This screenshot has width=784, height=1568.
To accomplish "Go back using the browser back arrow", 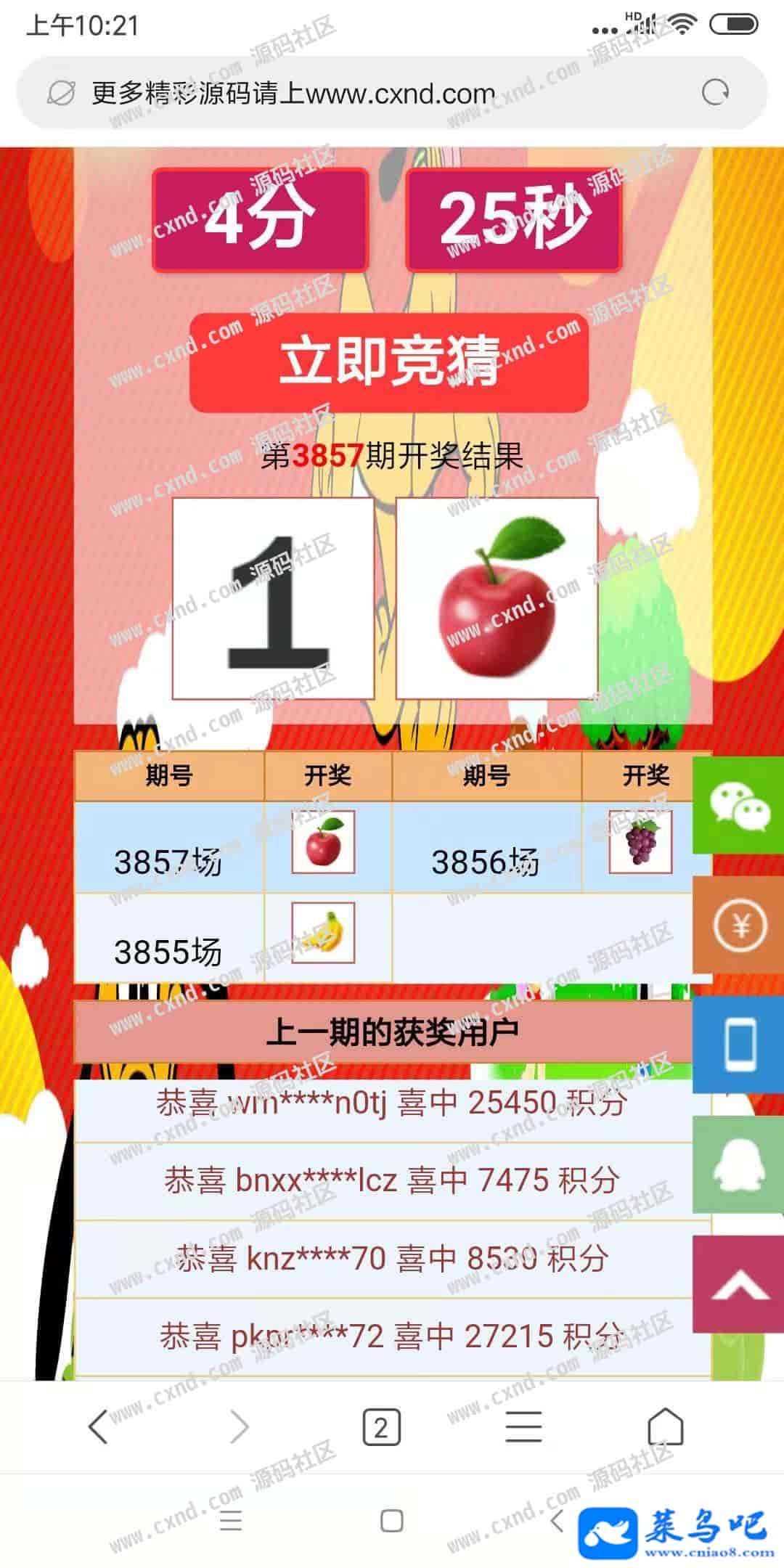I will [x=98, y=1427].
